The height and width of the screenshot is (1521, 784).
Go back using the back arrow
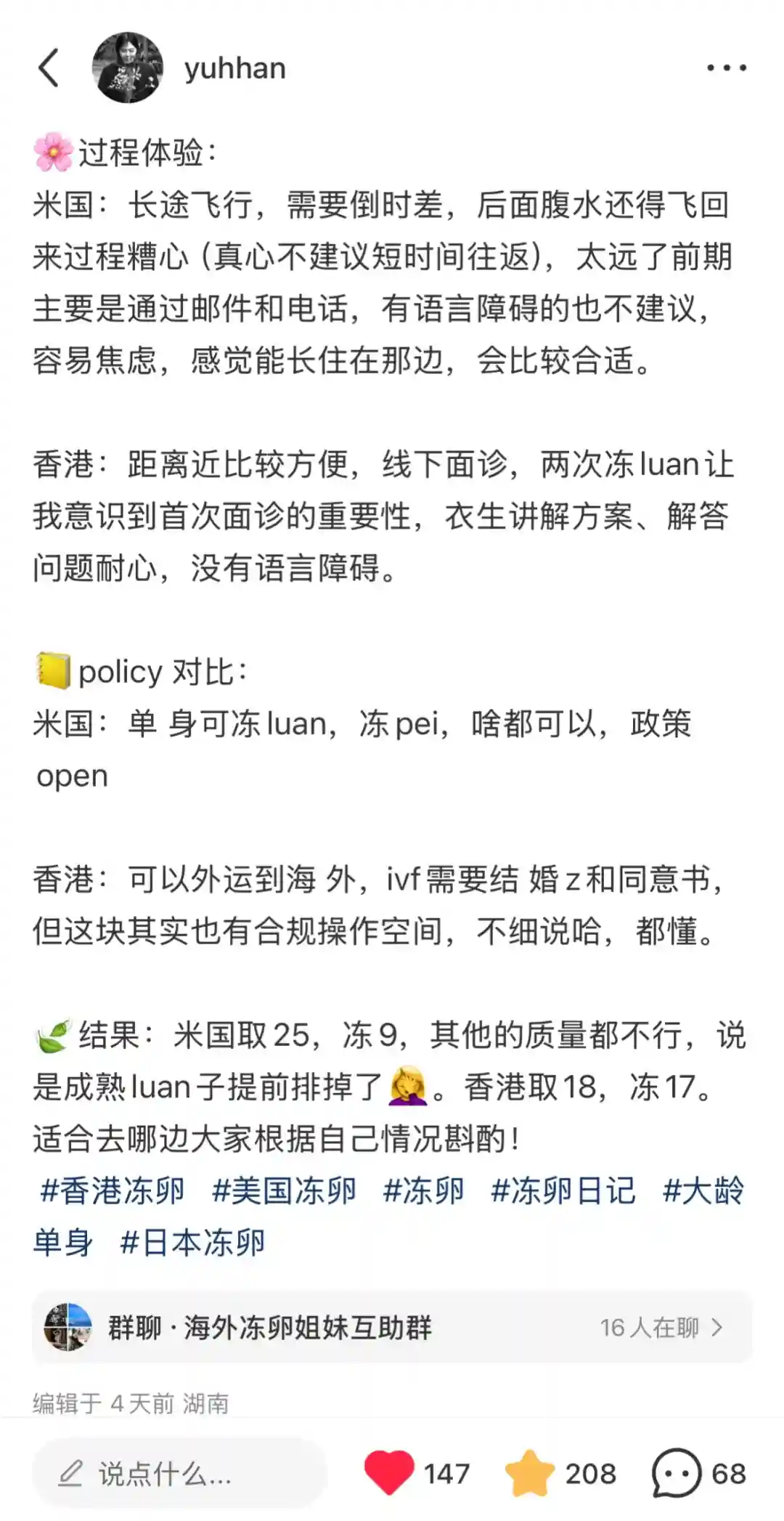49,68
